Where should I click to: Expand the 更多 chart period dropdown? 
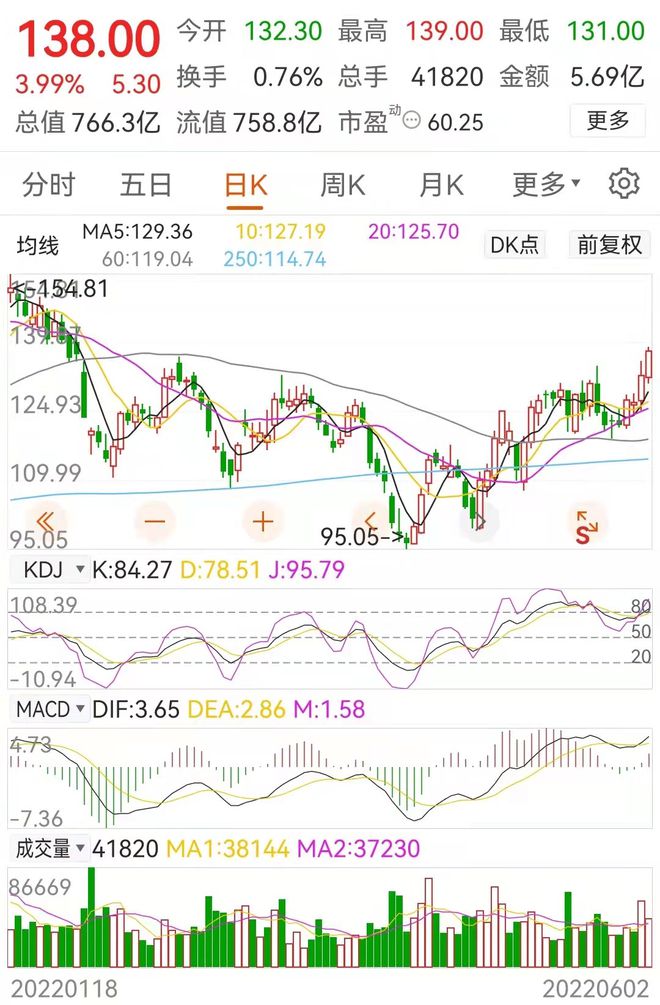[546, 185]
